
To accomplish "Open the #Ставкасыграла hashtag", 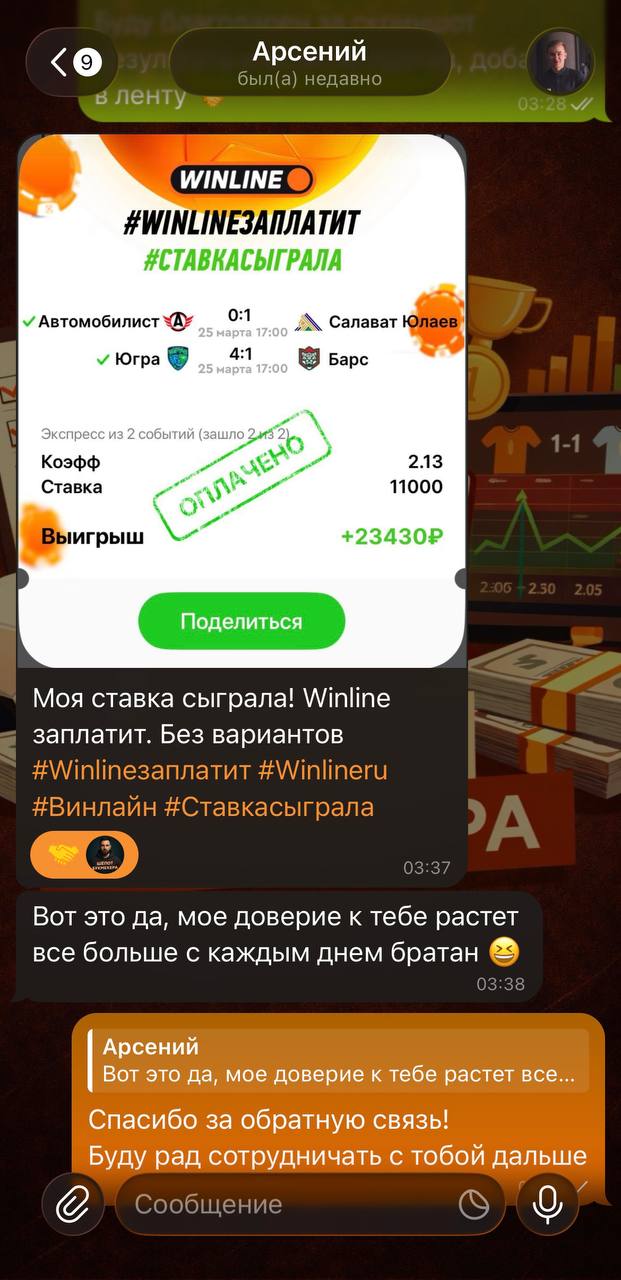I will pyautogui.click(x=269, y=807).
